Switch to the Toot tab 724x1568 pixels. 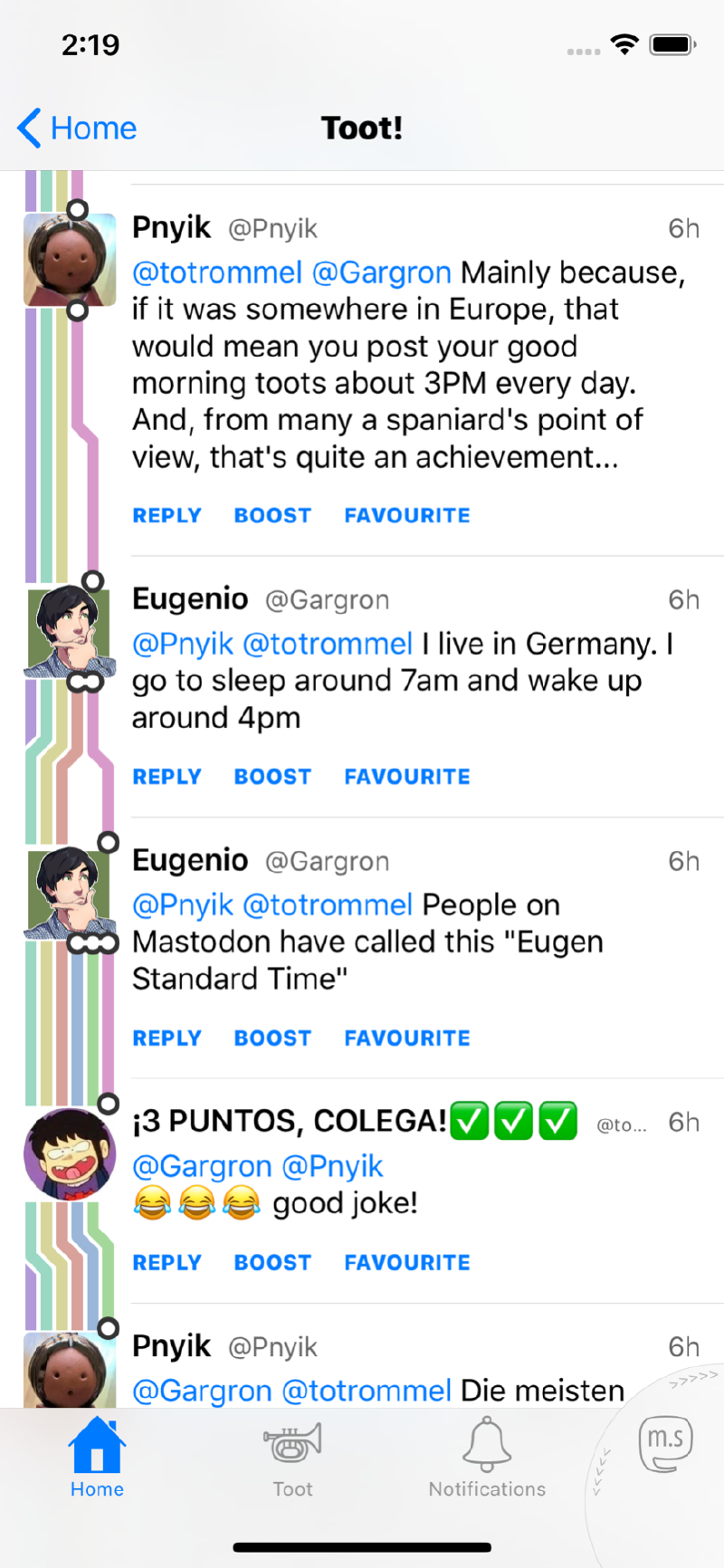[292, 1456]
